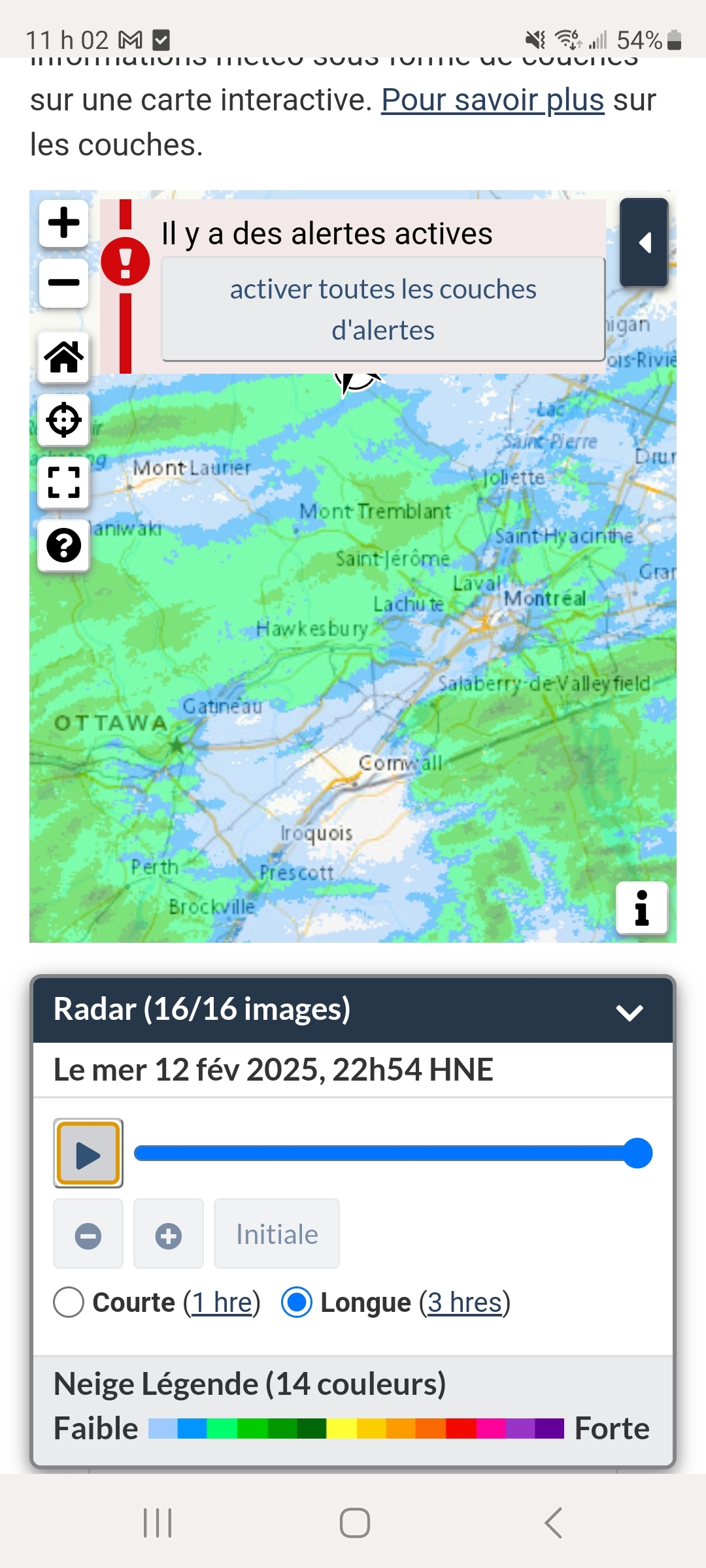This screenshot has width=706, height=1568.
Task: Tap the radar timeline slider
Action: (392, 1154)
